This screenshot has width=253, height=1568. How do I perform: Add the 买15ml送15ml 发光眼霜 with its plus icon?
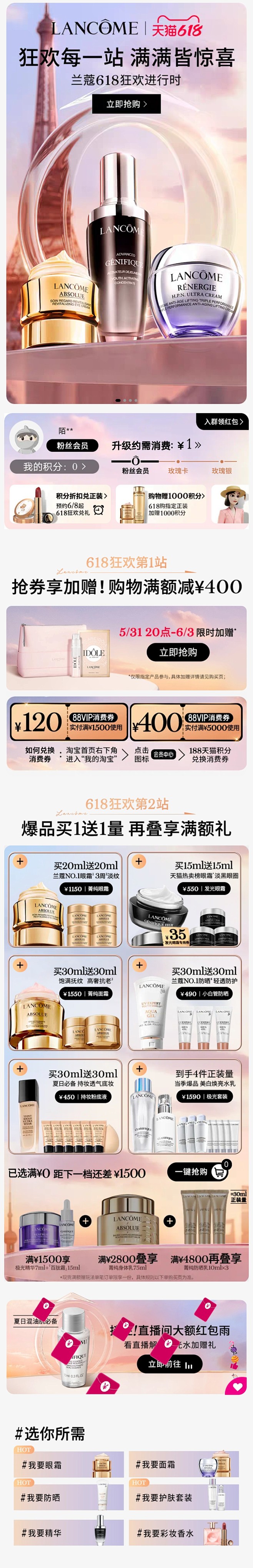click(x=139, y=861)
